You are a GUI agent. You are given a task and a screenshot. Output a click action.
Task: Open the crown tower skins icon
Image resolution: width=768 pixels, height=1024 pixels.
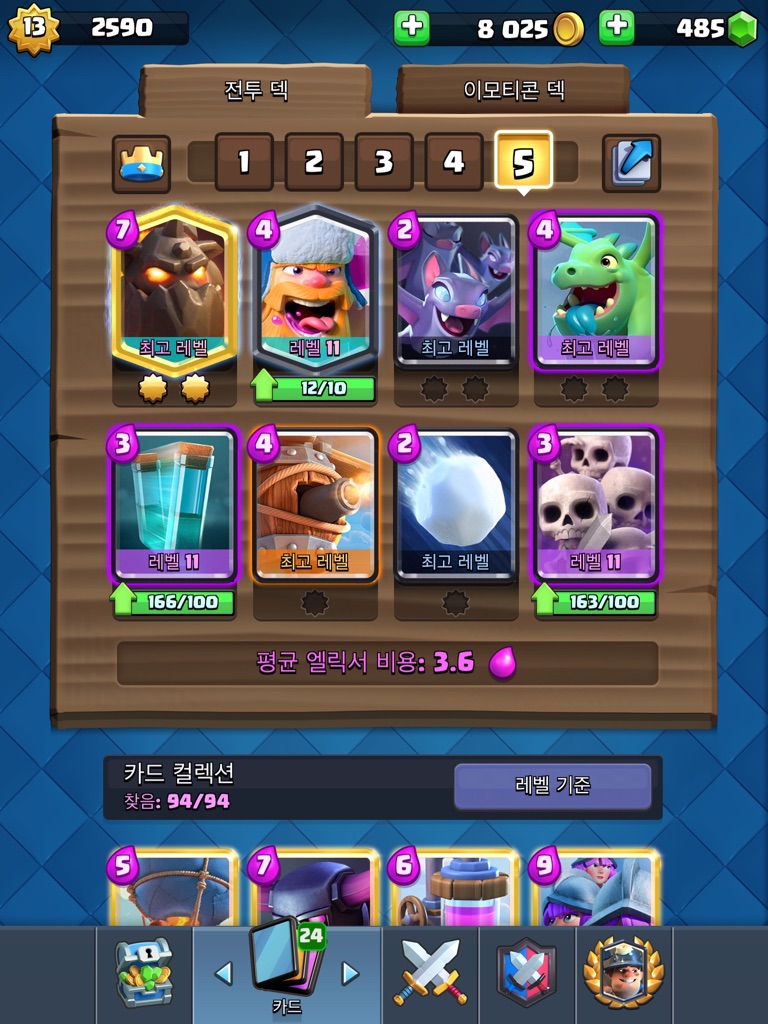pyautogui.click(x=141, y=163)
